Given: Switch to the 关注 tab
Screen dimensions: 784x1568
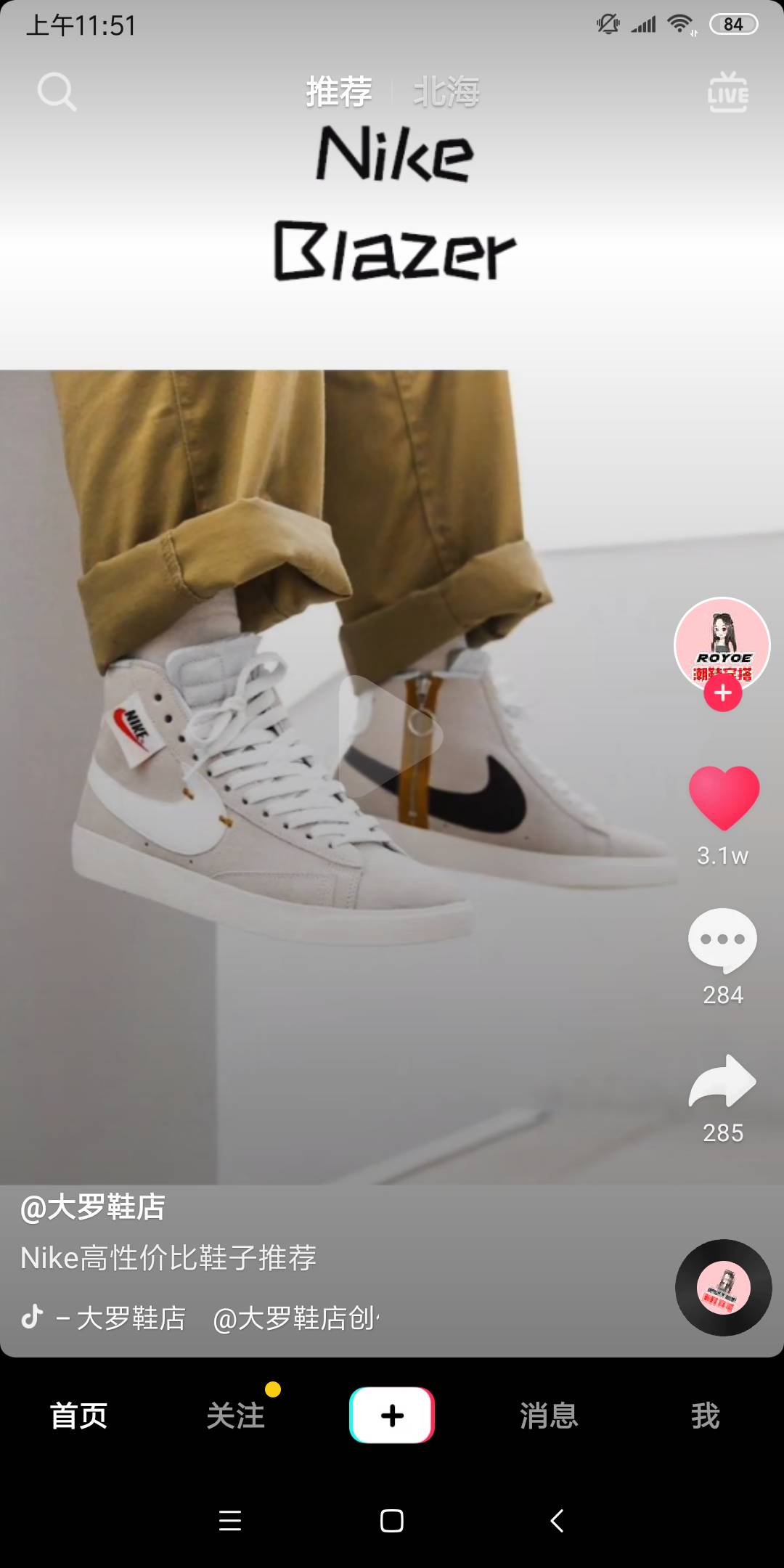Looking at the screenshot, I should pos(235,1416).
